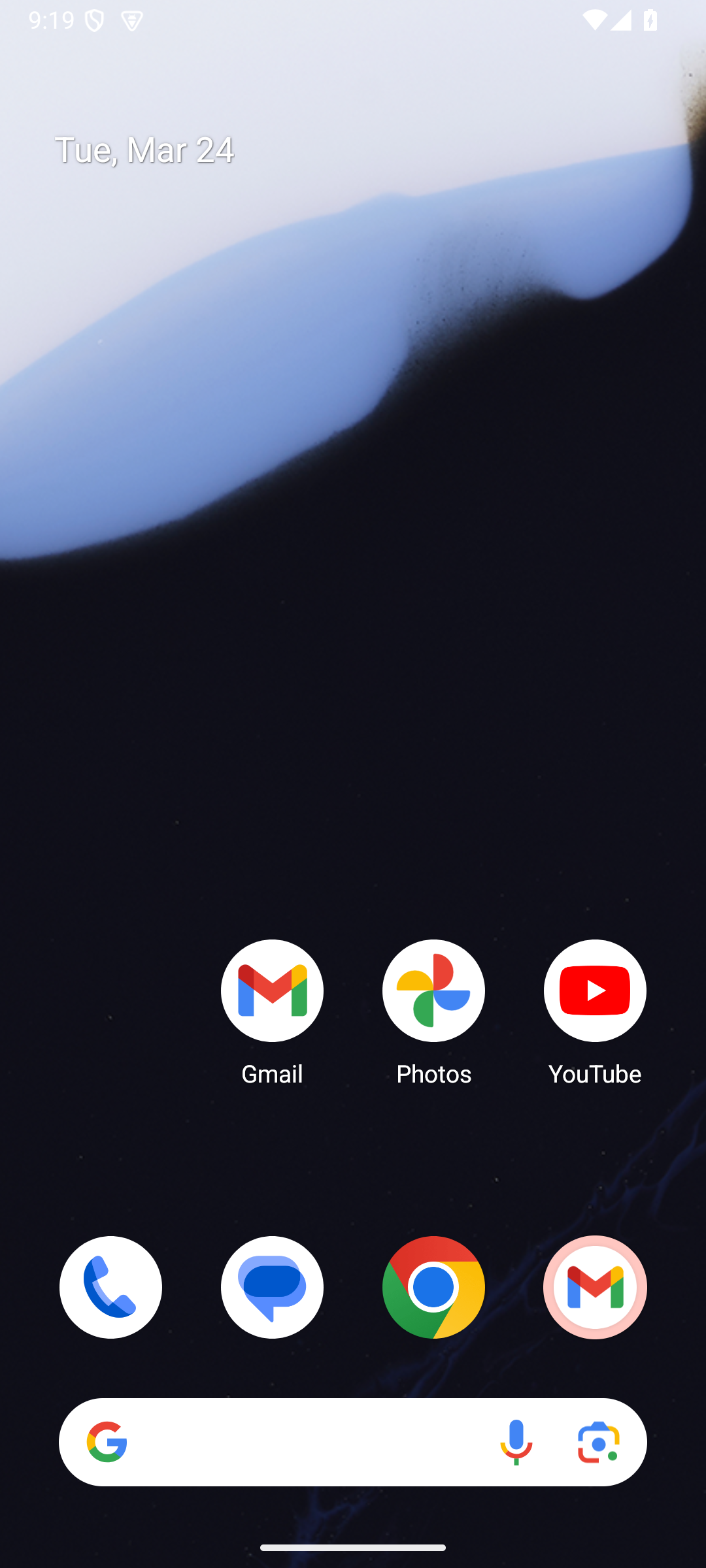Open the Messages app
706x1568 pixels.
tap(272, 1287)
